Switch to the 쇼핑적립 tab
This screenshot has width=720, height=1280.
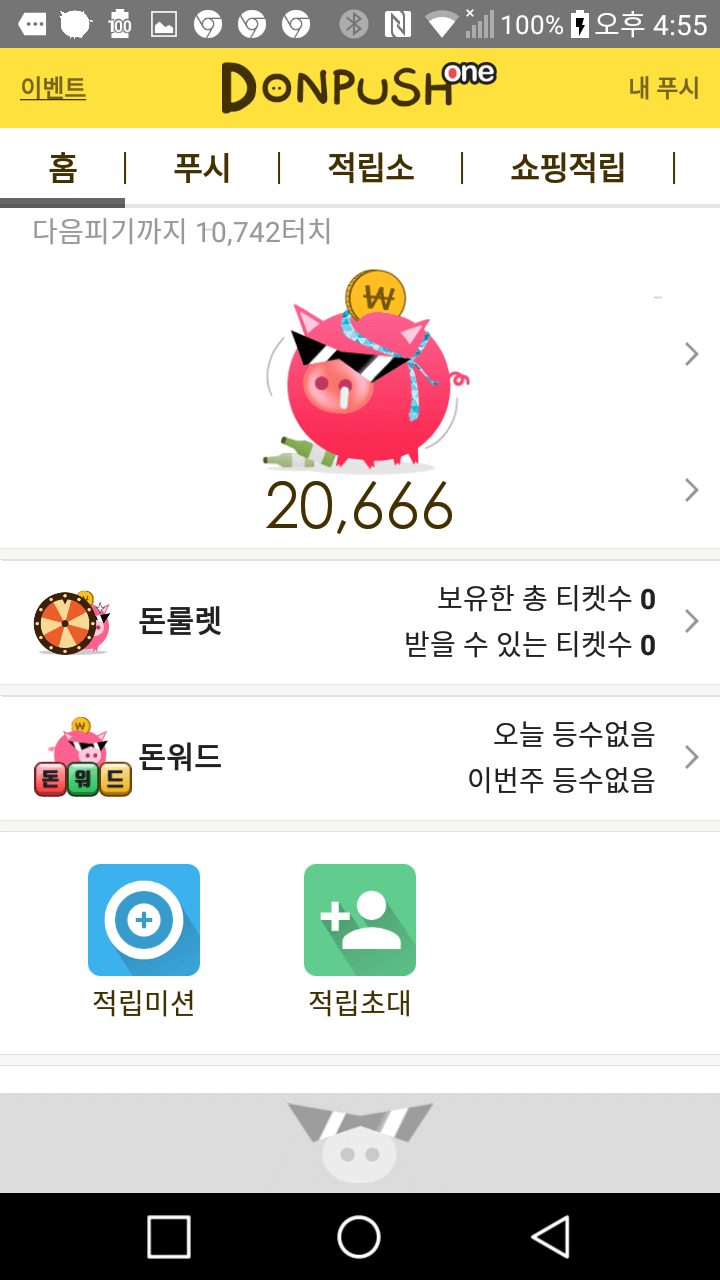pyautogui.click(x=567, y=168)
